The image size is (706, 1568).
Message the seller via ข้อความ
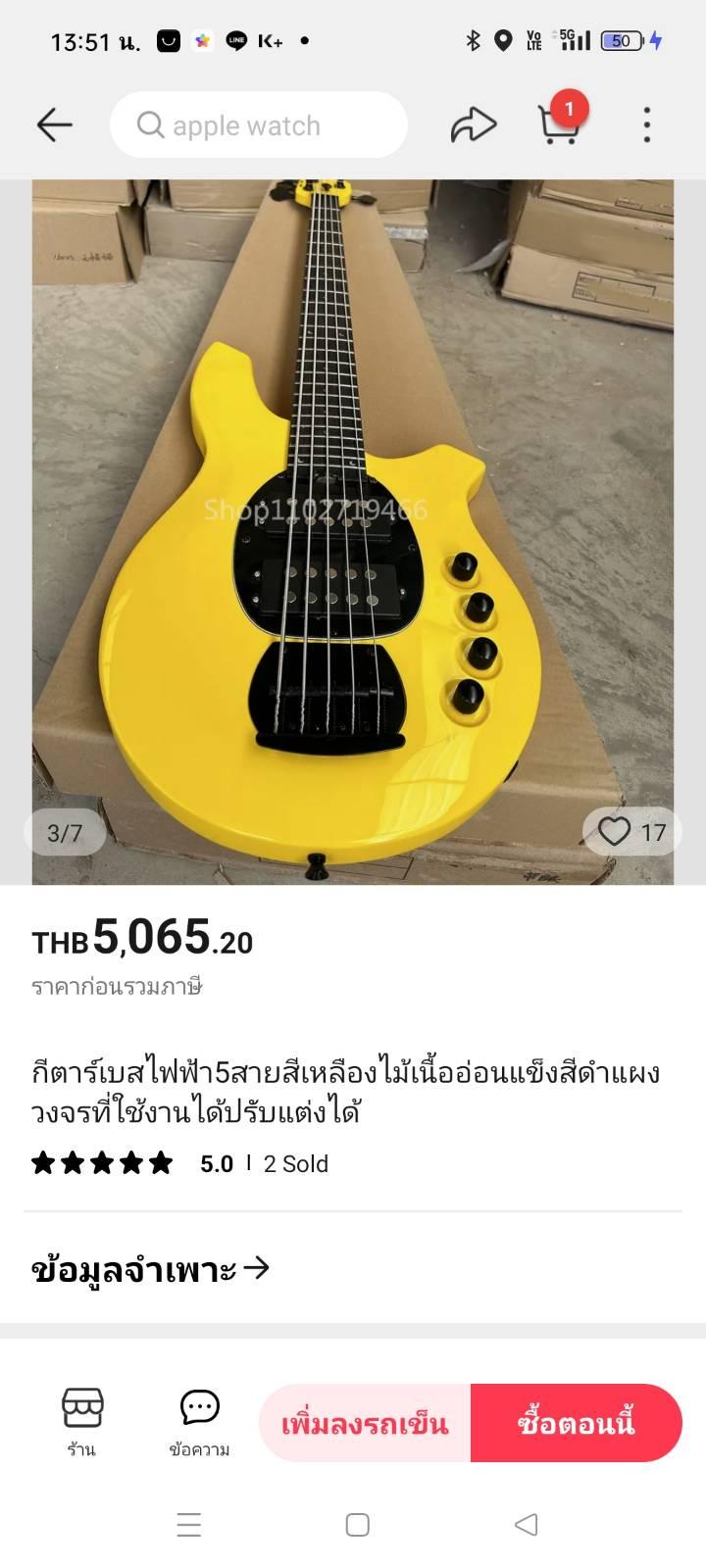click(199, 1422)
